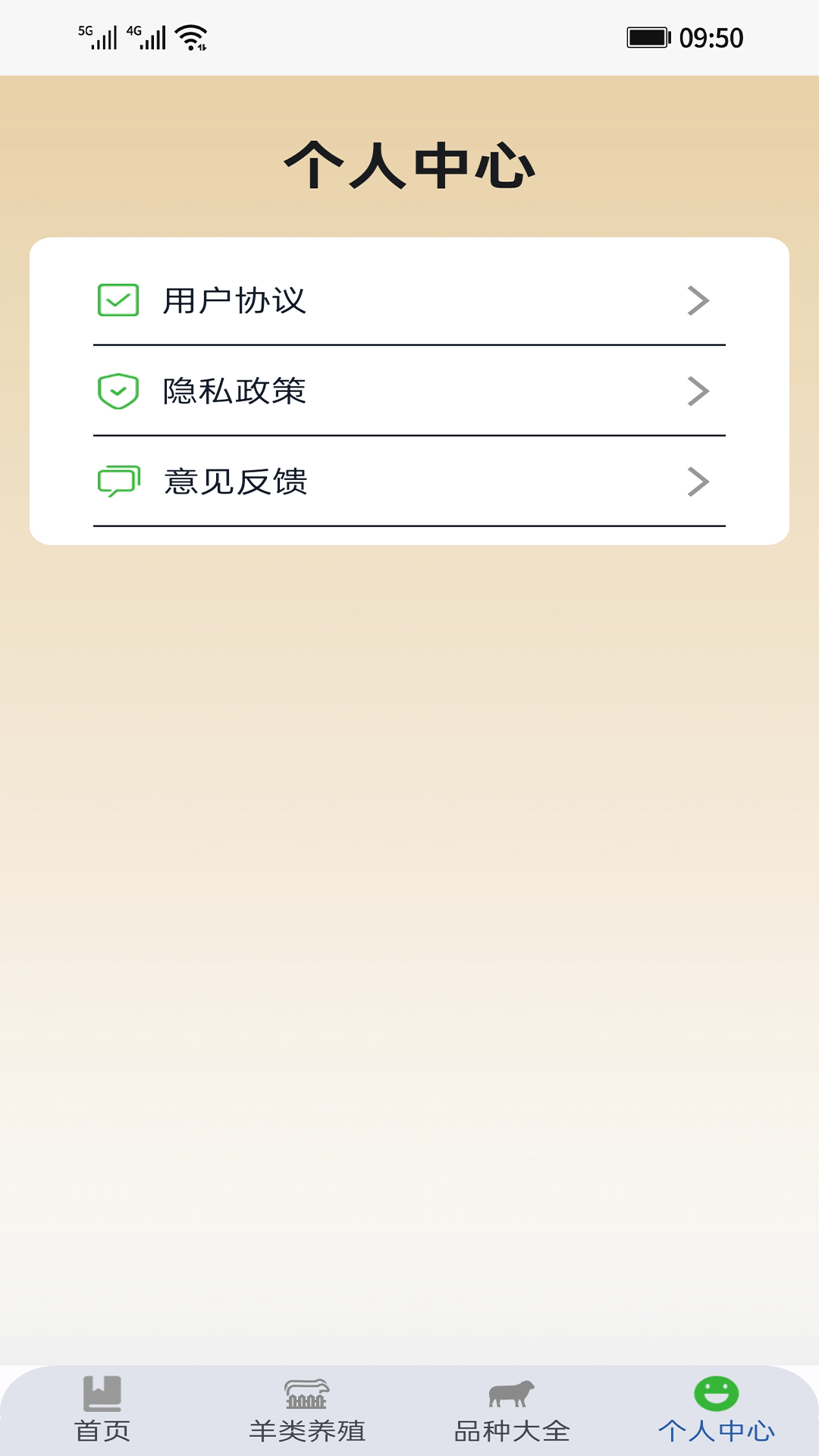Select the 个人中心 tab
This screenshot has height=1456, width=819.
coord(716,1410)
